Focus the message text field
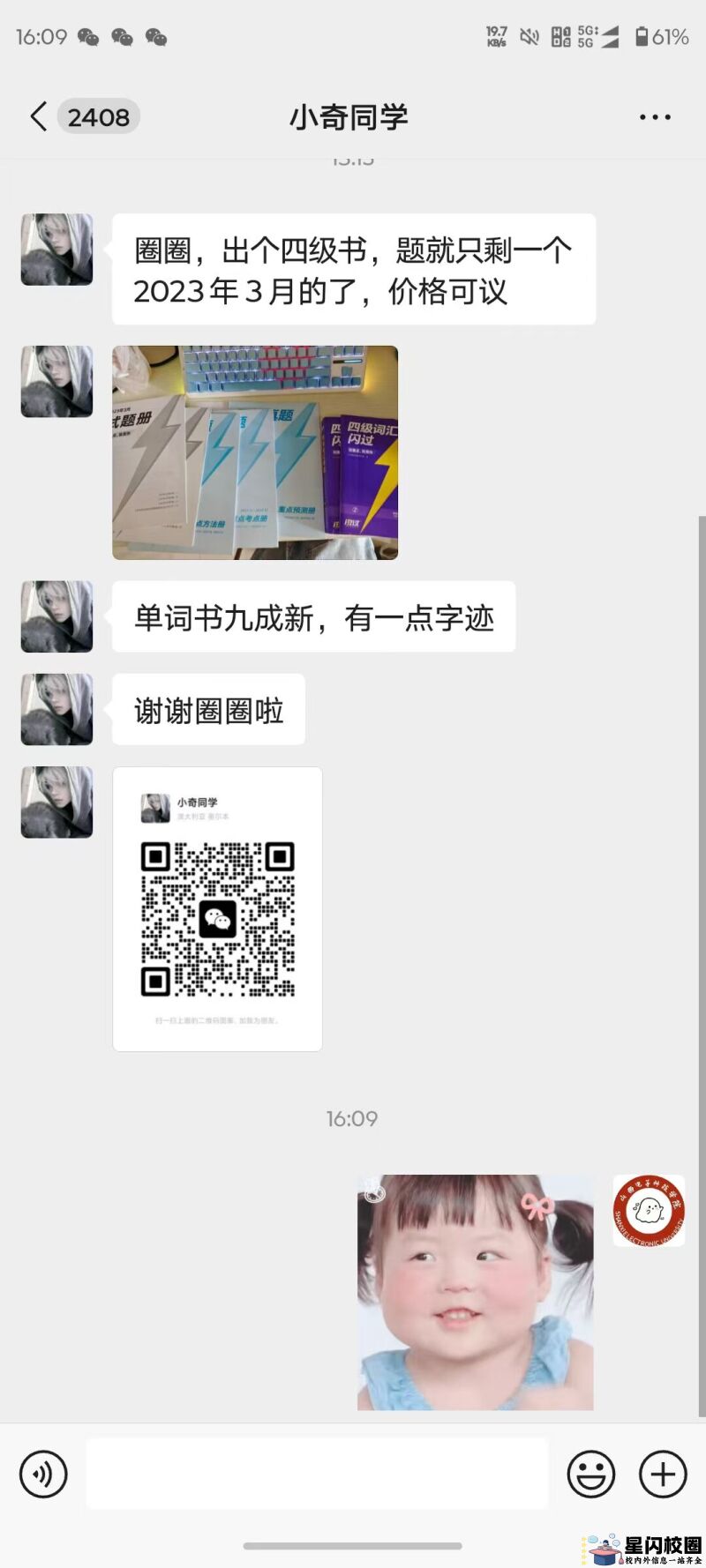 click(x=317, y=1474)
